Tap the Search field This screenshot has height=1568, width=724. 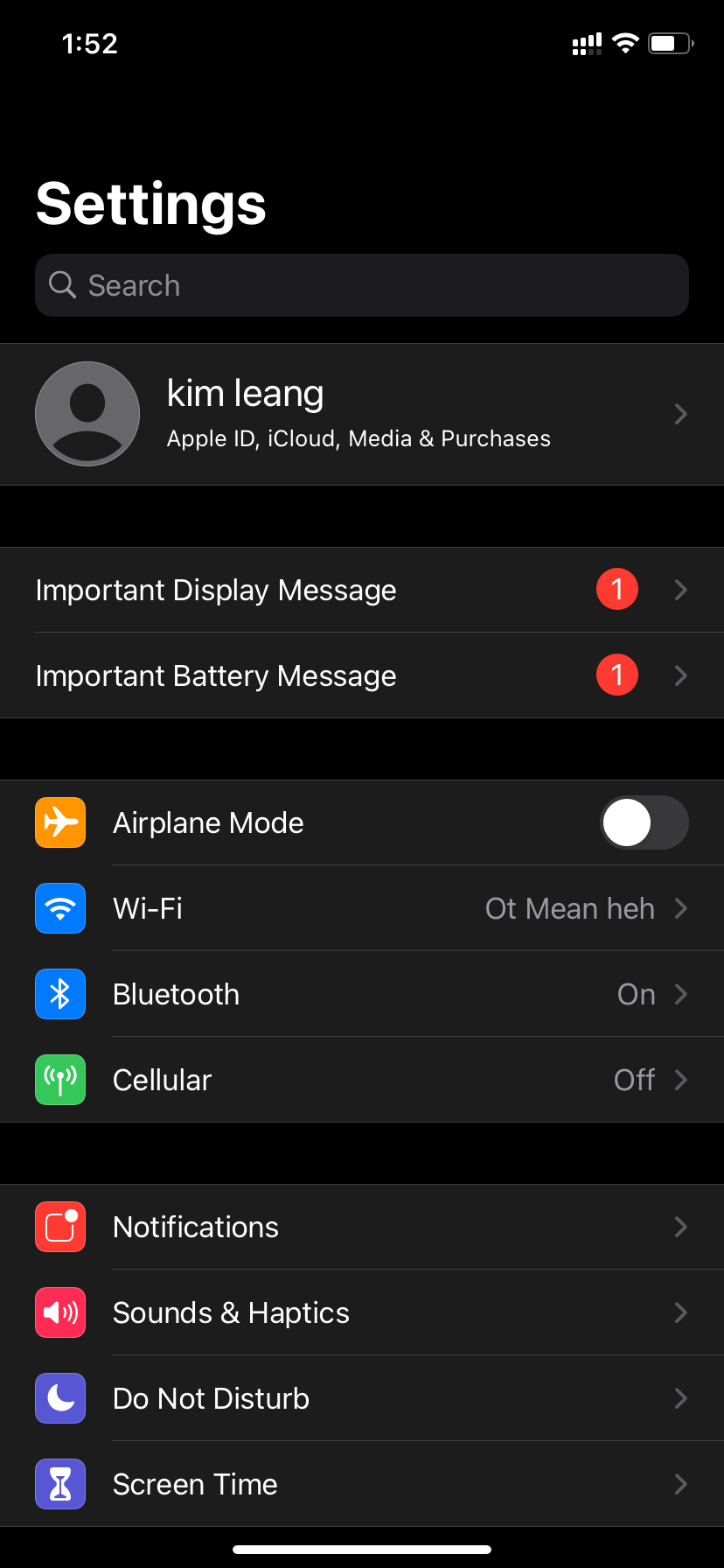pyautogui.click(x=362, y=284)
